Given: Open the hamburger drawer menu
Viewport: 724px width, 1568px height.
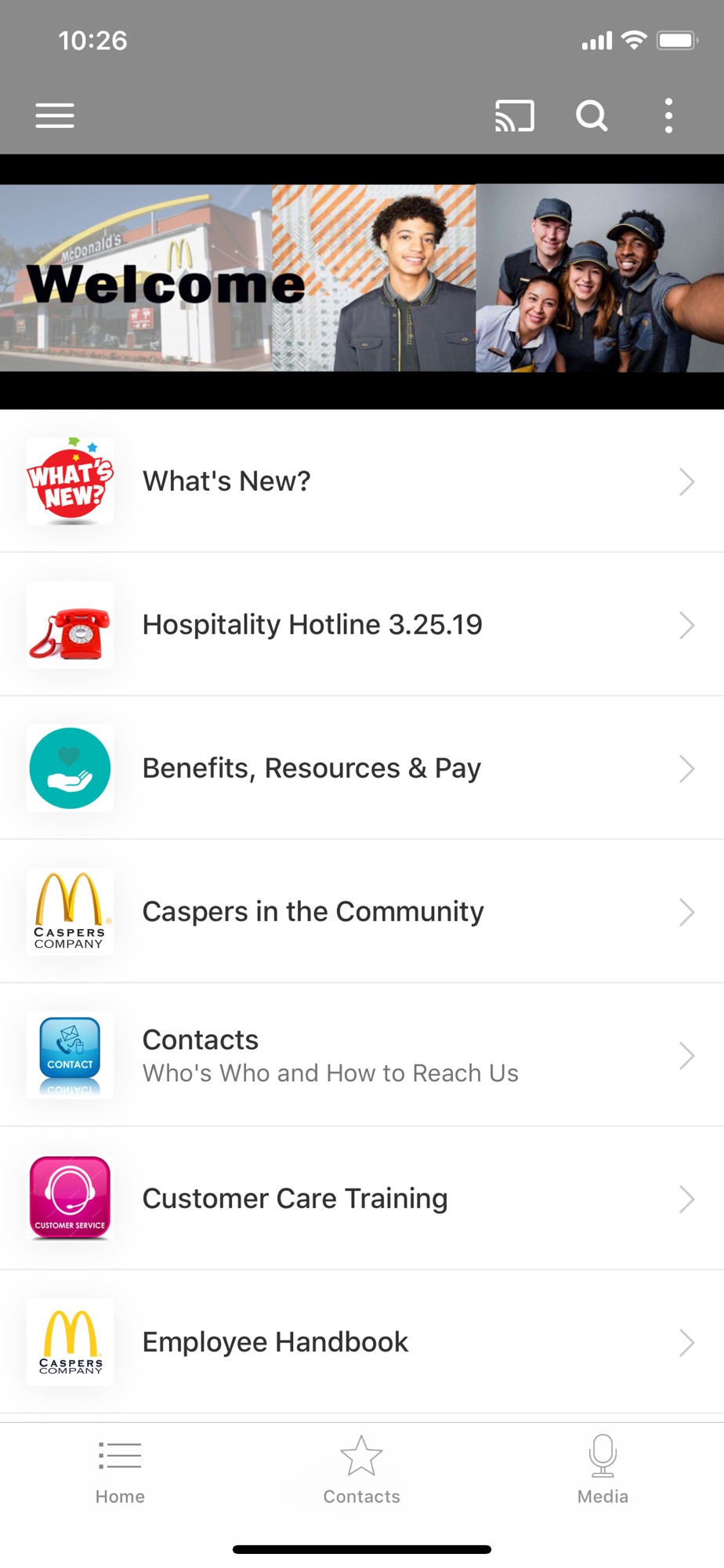Looking at the screenshot, I should 55,116.
